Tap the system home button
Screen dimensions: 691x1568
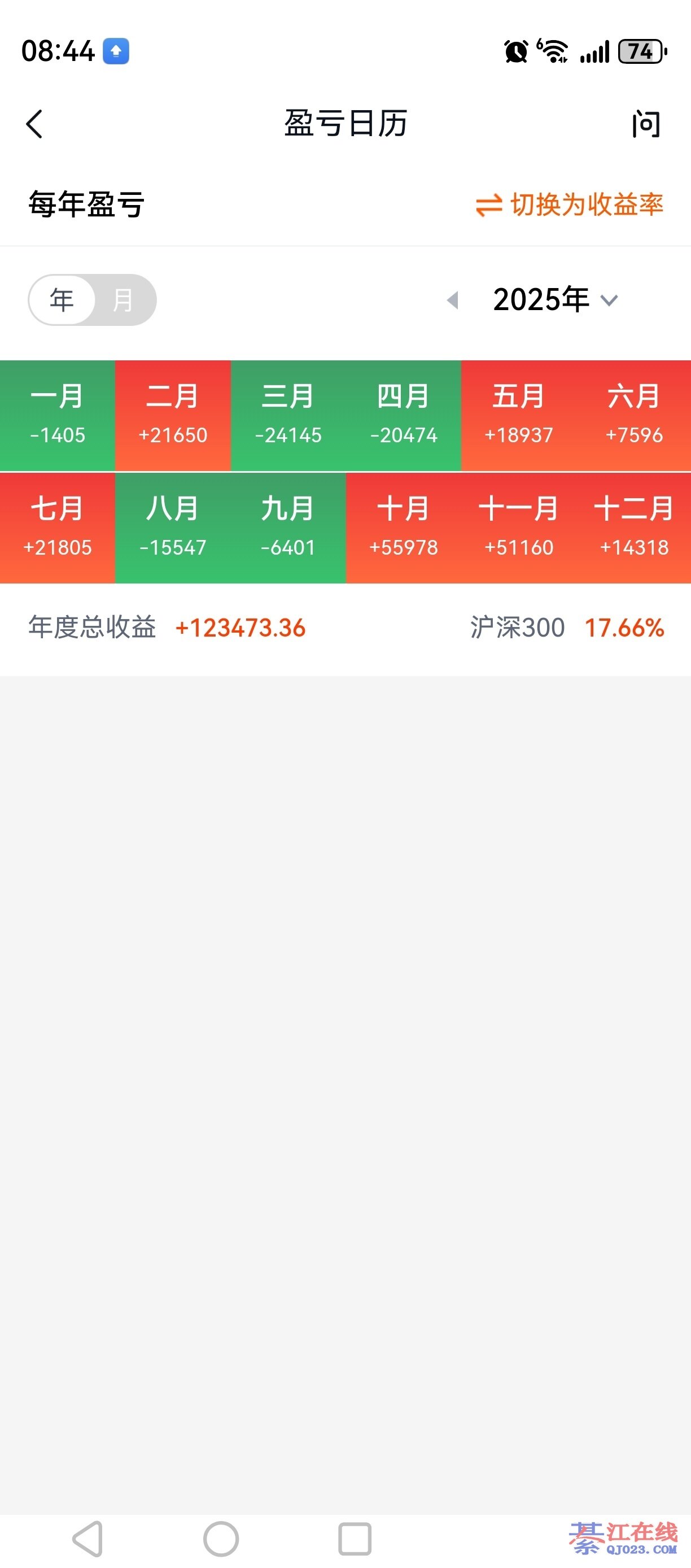click(221, 1539)
